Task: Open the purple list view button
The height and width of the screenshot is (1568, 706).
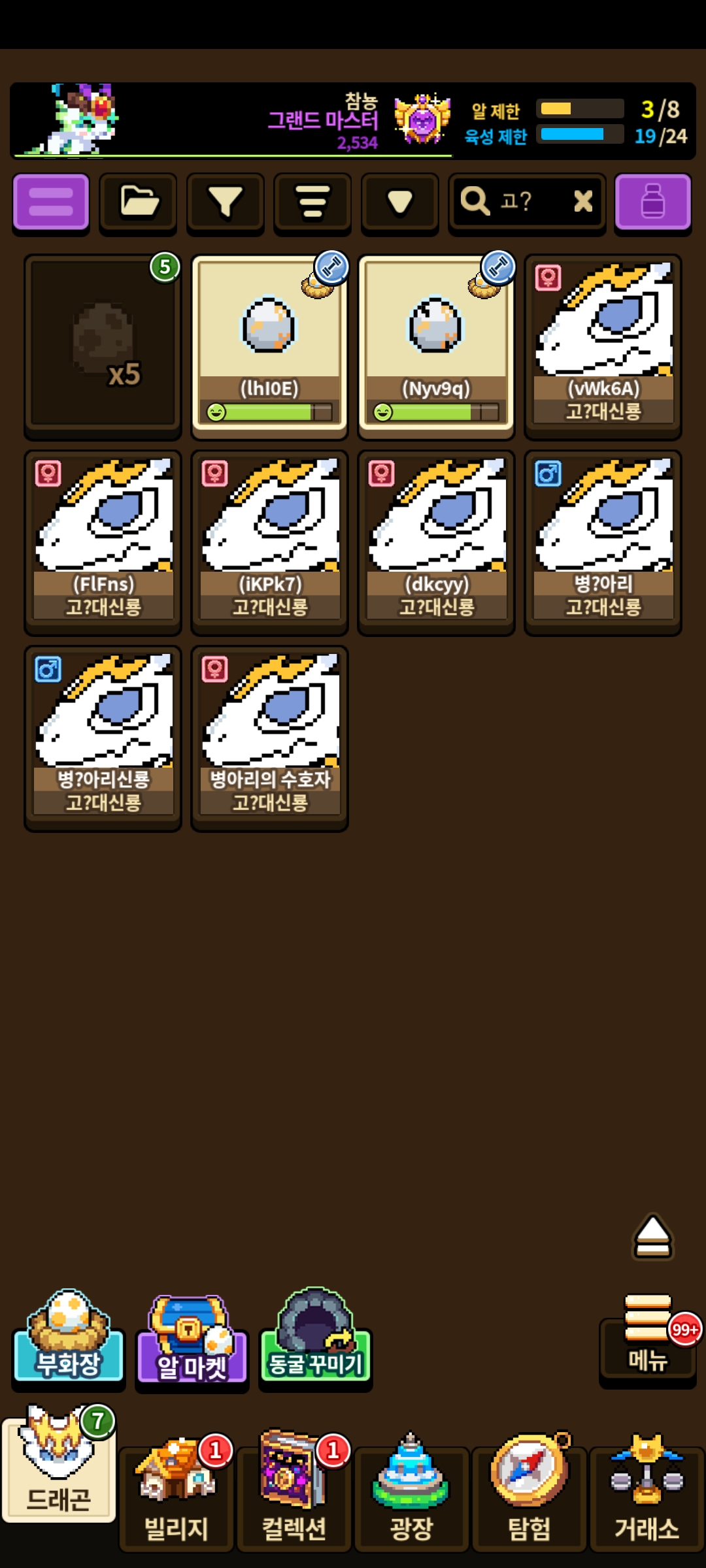Action: [x=51, y=202]
